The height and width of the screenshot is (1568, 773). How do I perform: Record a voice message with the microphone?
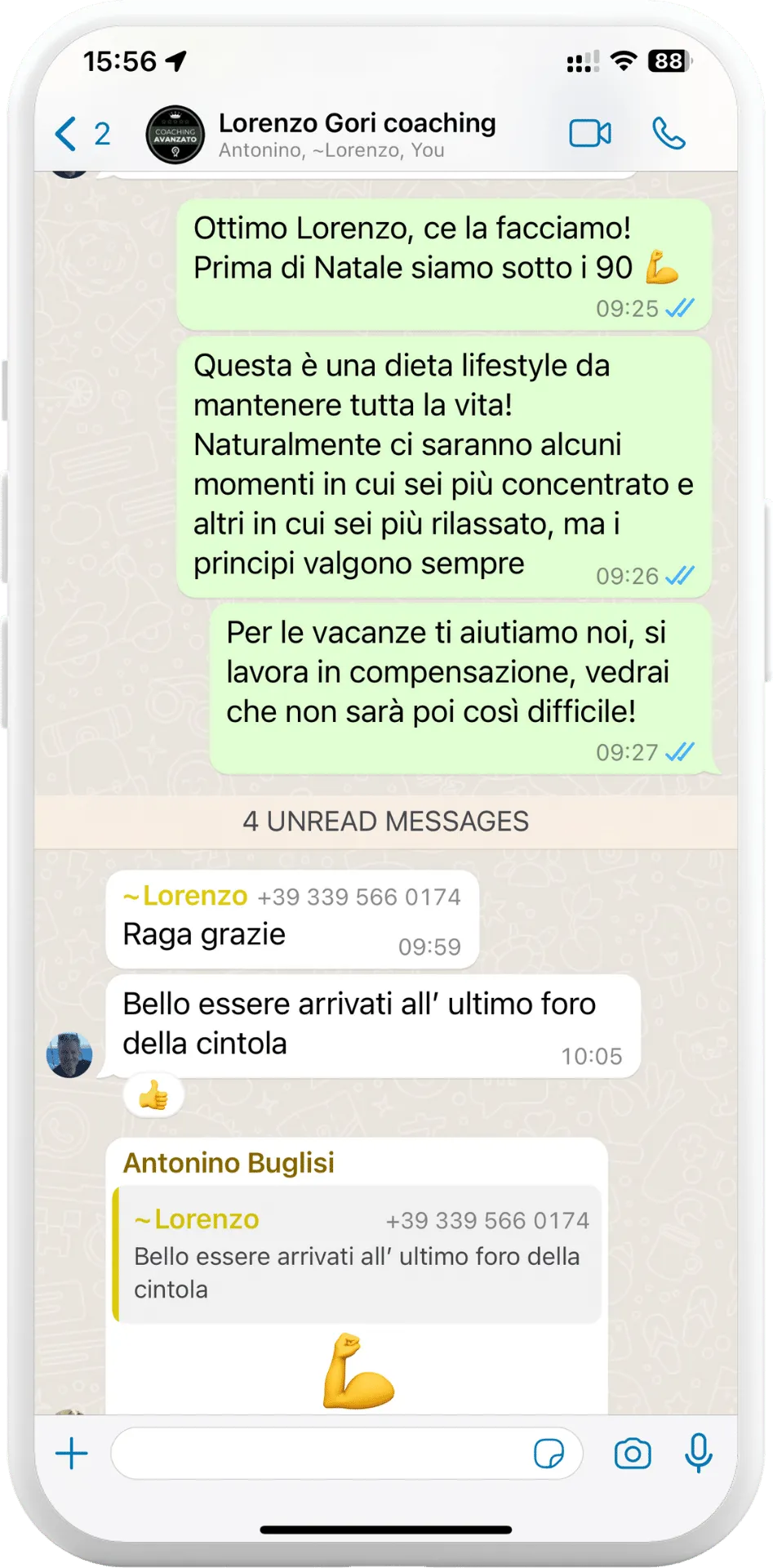point(699,1453)
